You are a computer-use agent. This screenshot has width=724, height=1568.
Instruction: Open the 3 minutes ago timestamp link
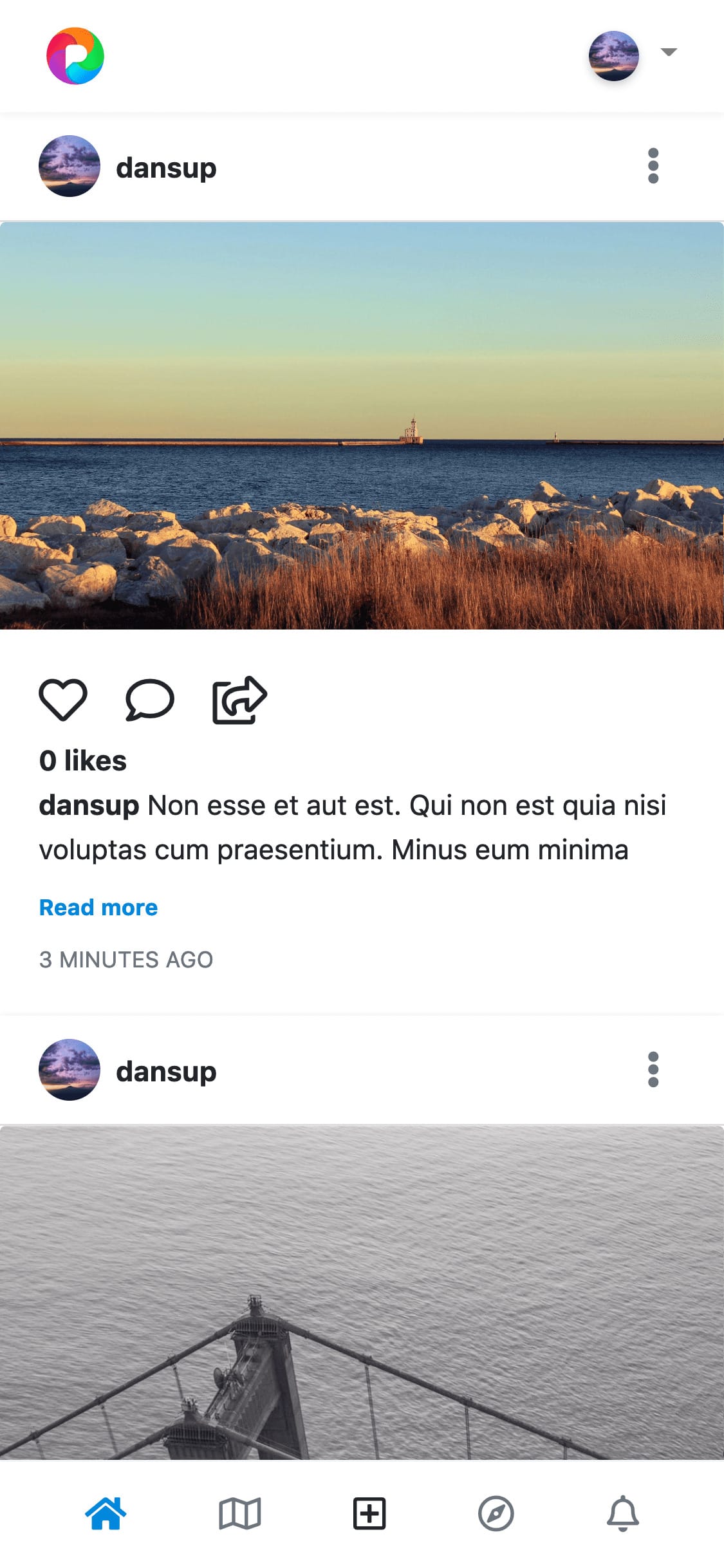pos(126,959)
